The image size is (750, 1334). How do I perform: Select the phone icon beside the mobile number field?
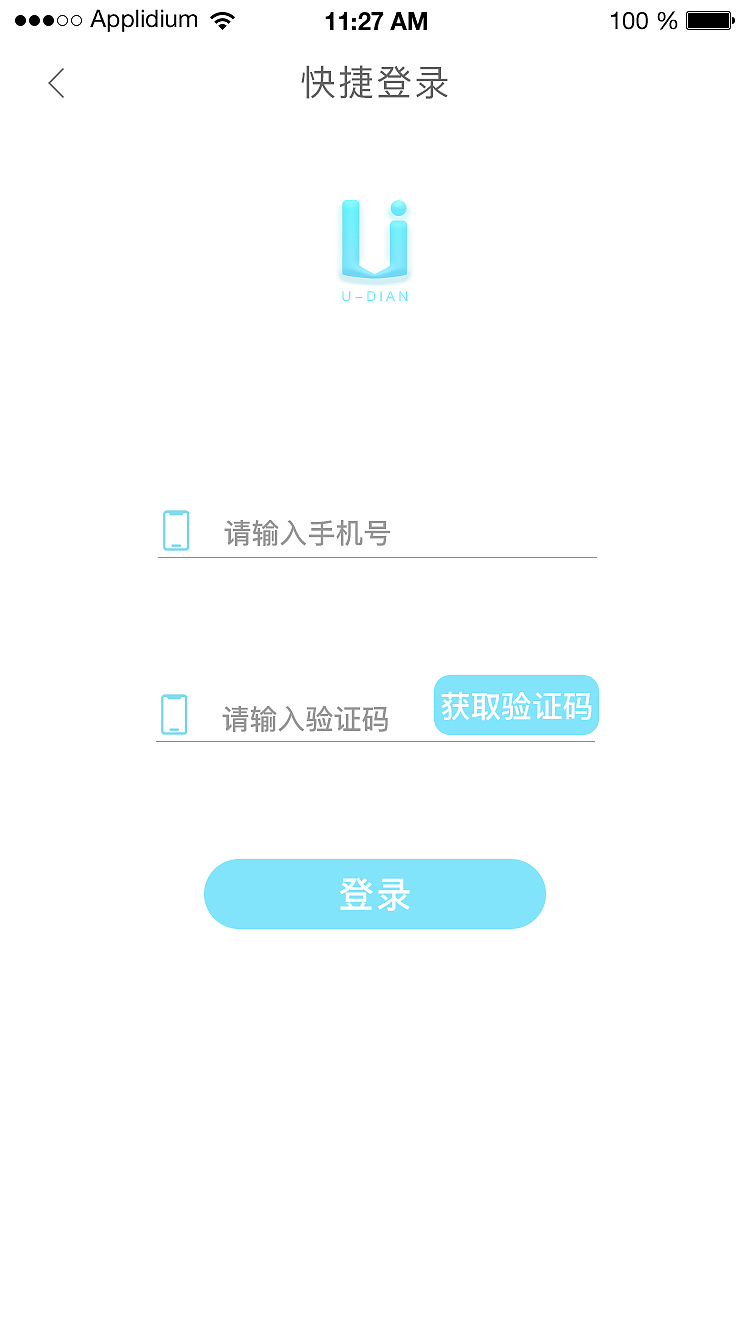point(175,530)
